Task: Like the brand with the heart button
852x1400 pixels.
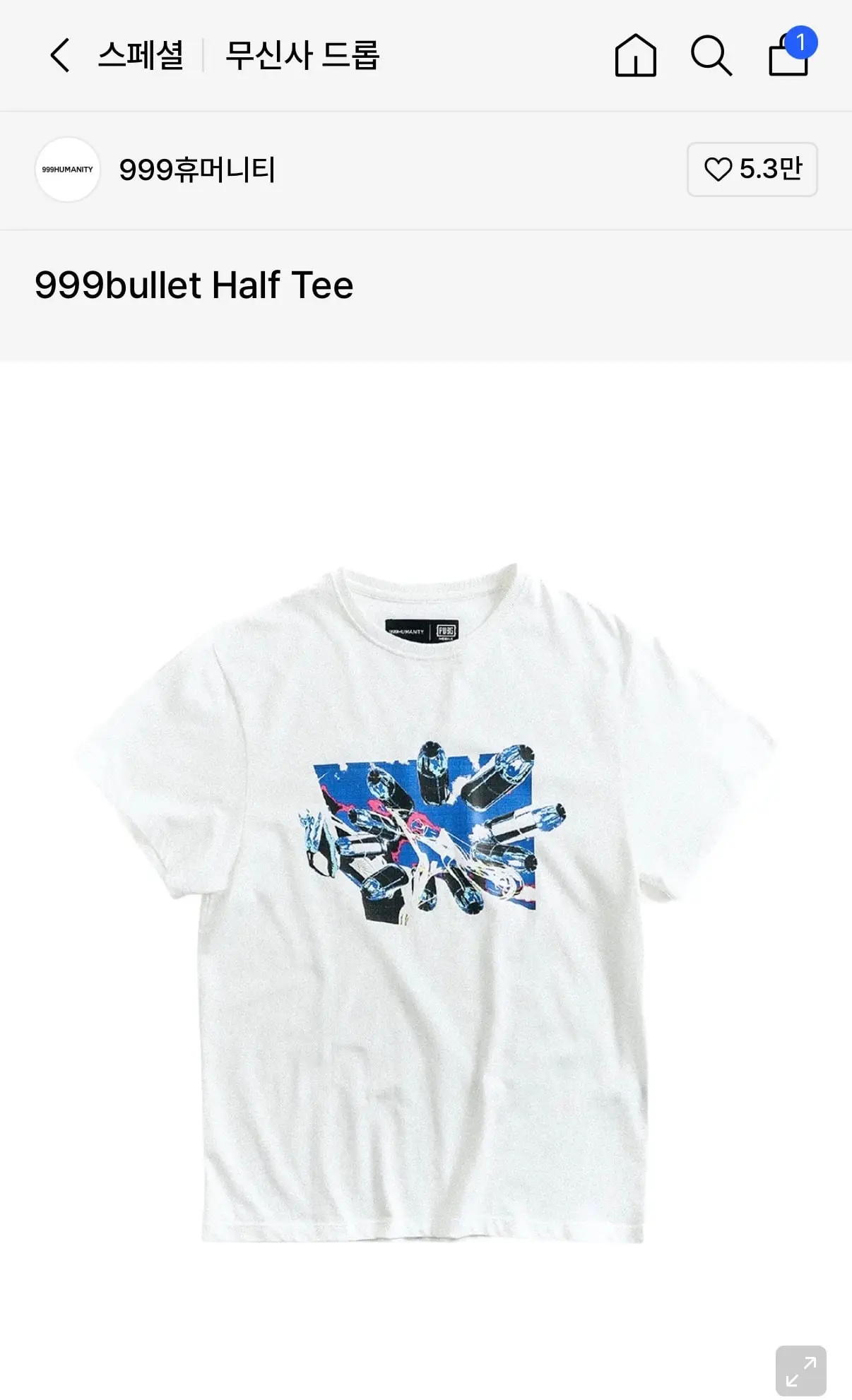Action: (752, 170)
